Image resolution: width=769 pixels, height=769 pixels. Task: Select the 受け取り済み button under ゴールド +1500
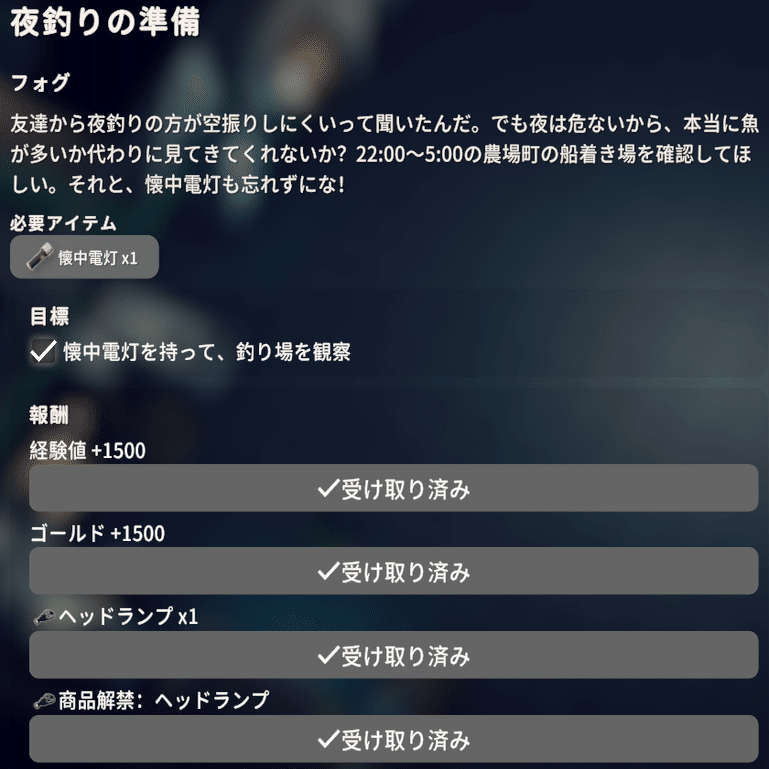pos(393,572)
